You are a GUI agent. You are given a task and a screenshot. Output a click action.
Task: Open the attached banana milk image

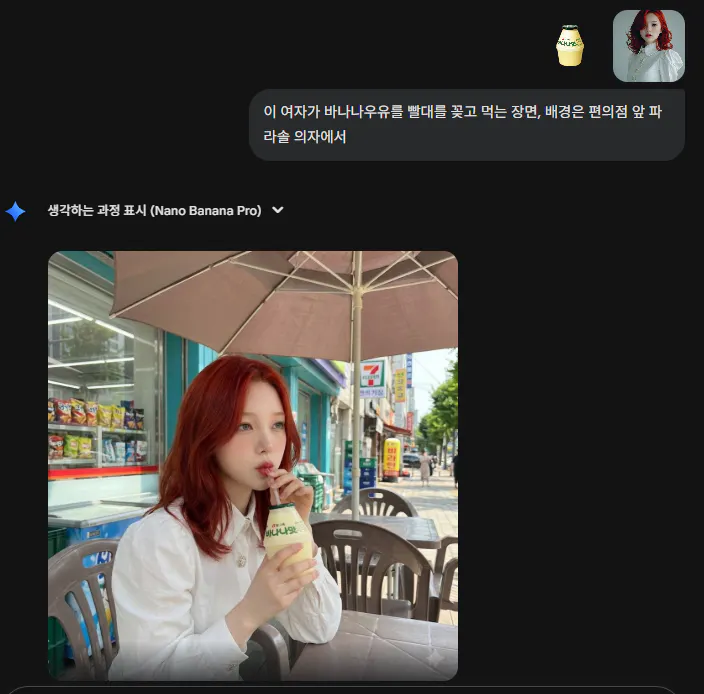(x=570, y=46)
